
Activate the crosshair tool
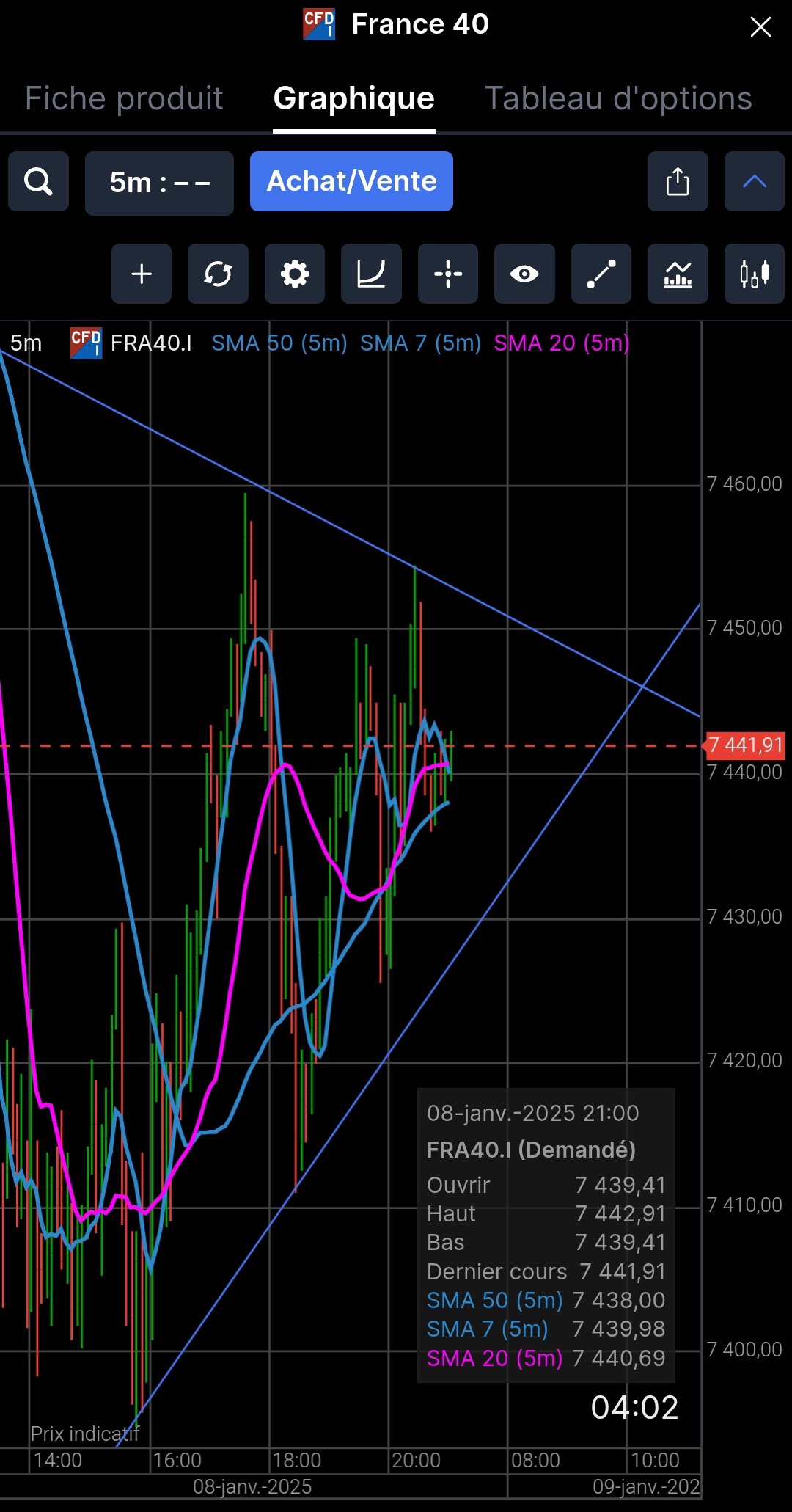(x=447, y=274)
